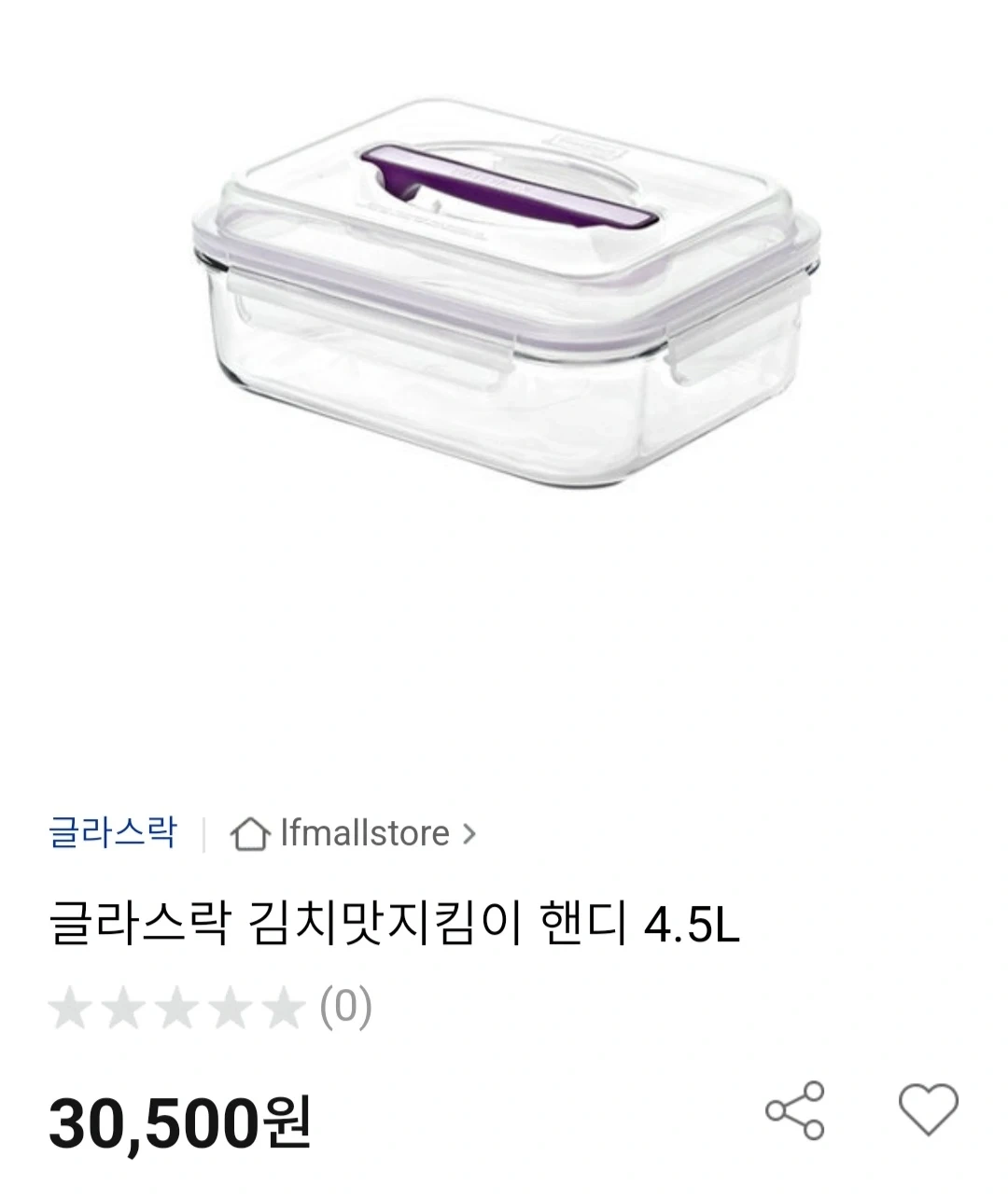Visit the lfmallstore seller page
The height and width of the screenshot is (1198, 1008).
click(355, 833)
